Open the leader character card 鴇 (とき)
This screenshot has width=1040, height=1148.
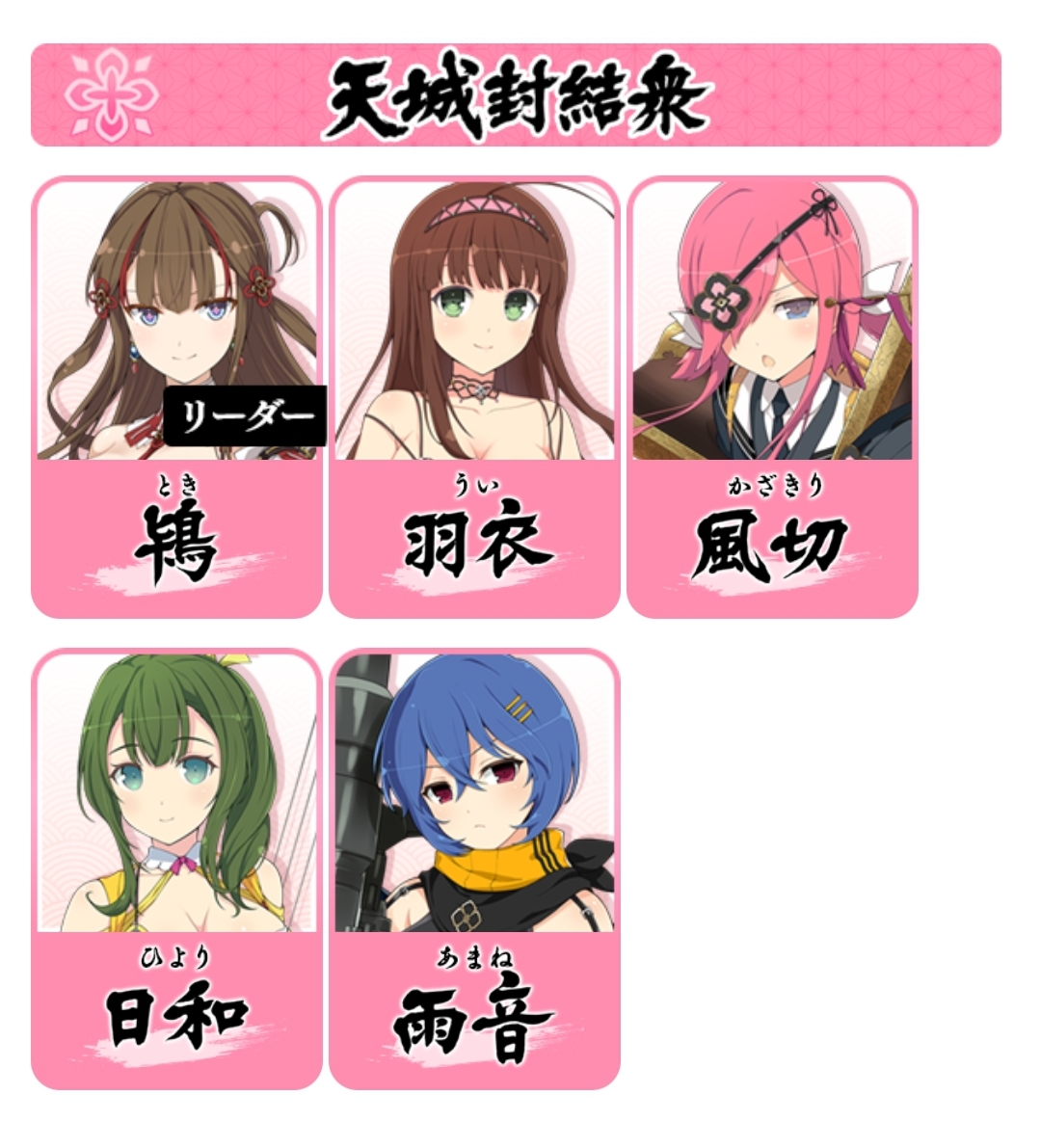[177, 397]
